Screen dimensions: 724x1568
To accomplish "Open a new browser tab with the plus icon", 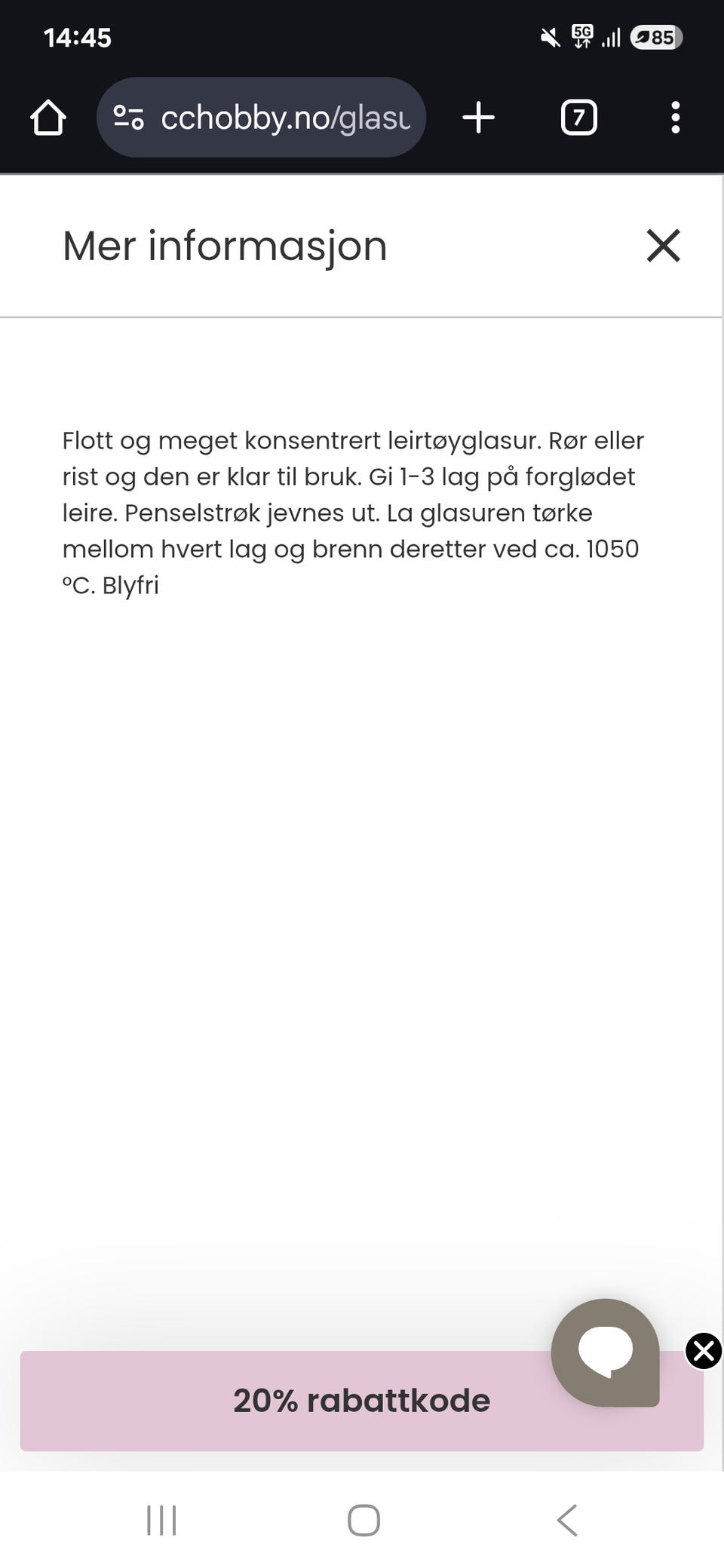I will (x=478, y=117).
